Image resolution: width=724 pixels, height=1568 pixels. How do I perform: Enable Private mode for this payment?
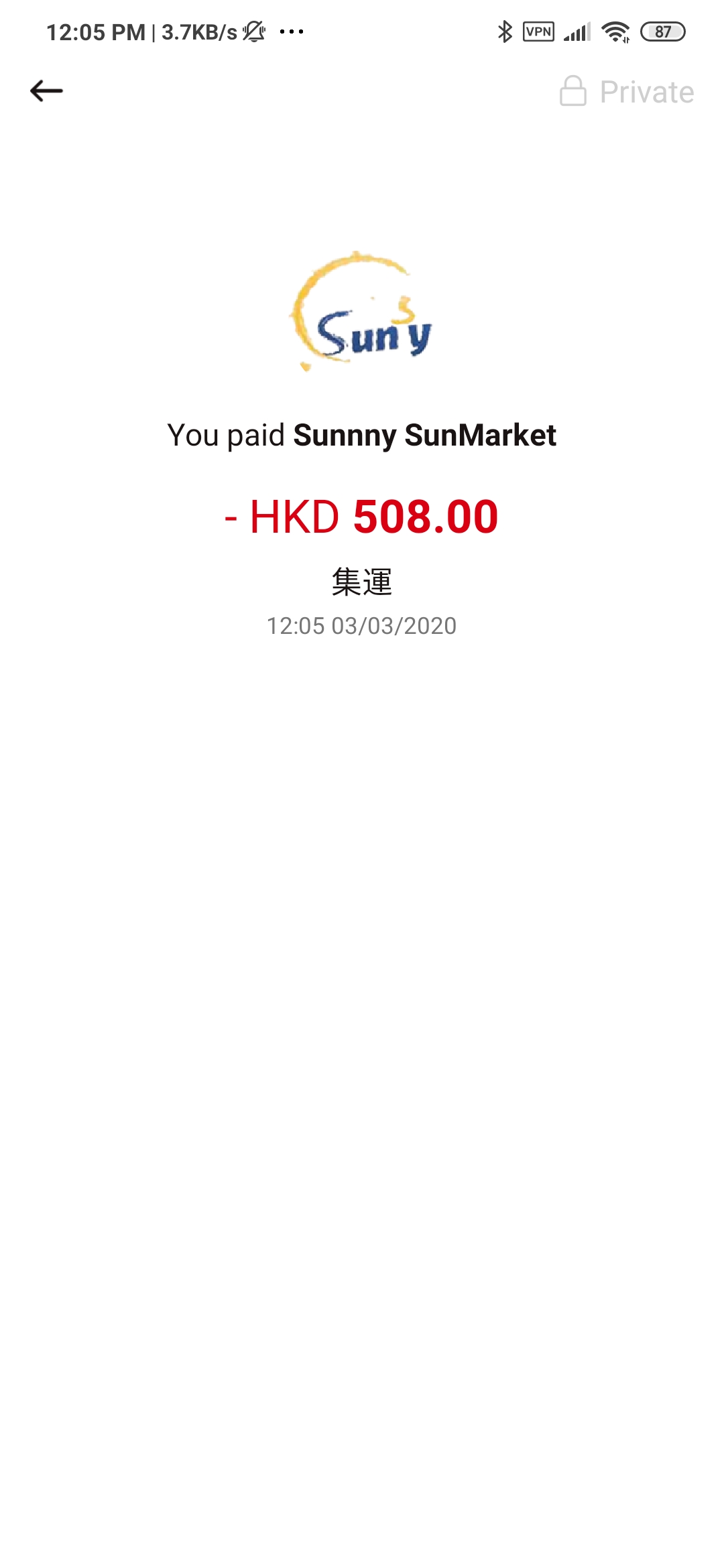tap(625, 90)
